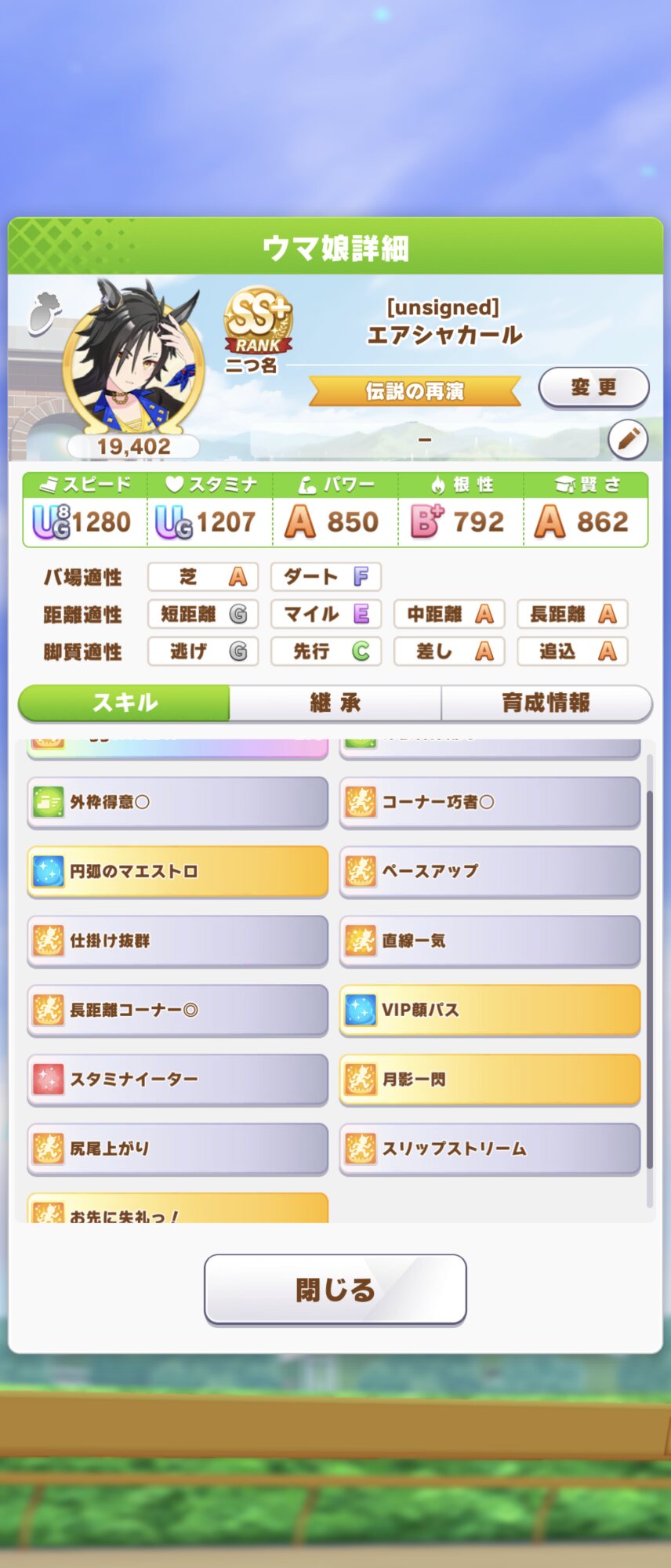Tap the carrot icon beside the portrait
Viewport: 671px width, 1568px height.
[44, 312]
